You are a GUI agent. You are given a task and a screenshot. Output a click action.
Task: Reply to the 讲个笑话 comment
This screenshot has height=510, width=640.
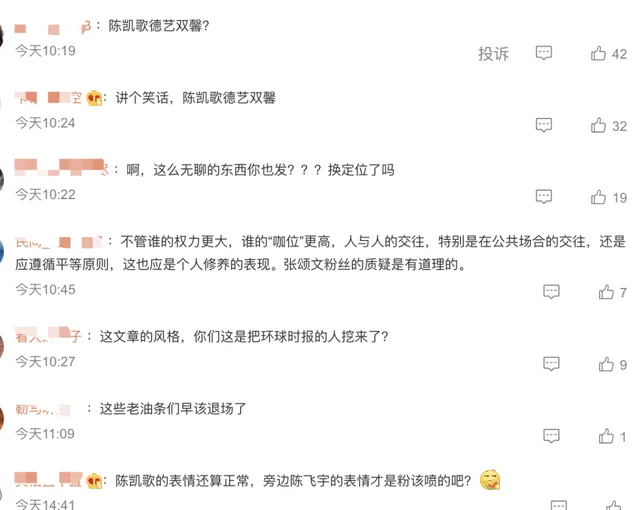pos(544,125)
